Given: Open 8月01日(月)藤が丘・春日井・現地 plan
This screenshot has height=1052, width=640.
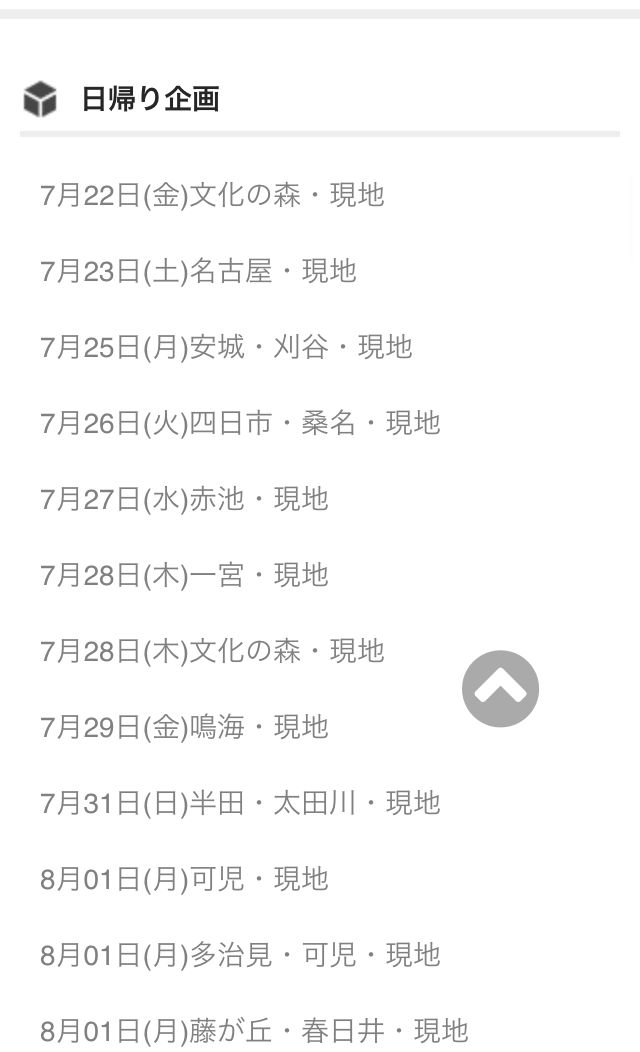Looking at the screenshot, I should point(254,1030).
